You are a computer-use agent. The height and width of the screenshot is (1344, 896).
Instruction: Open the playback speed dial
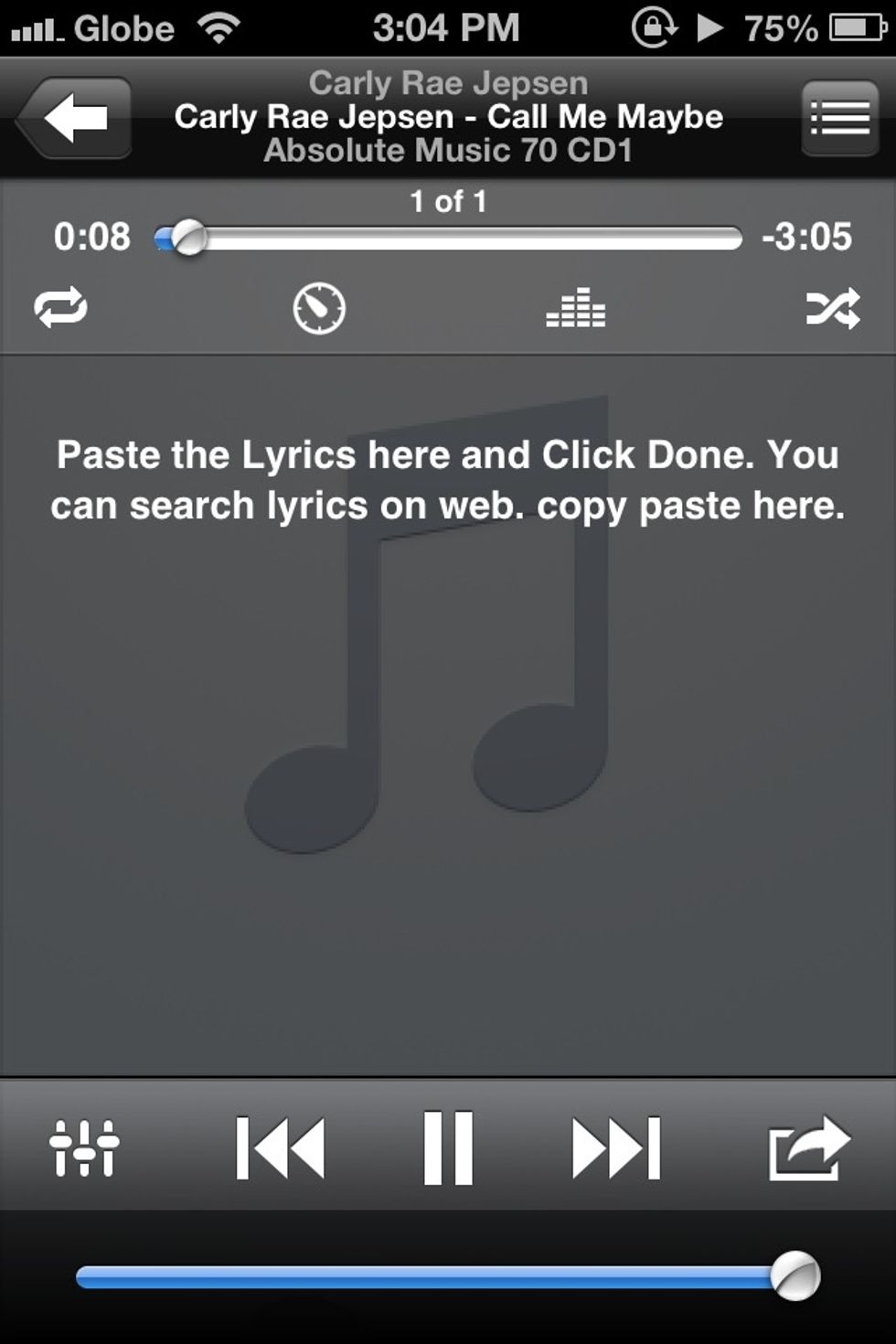tap(319, 309)
